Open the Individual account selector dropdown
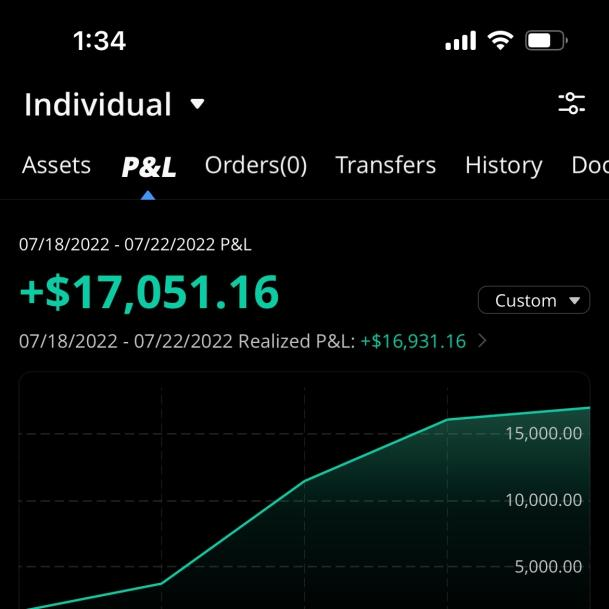The image size is (609, 609). click(x=114, y=104)
